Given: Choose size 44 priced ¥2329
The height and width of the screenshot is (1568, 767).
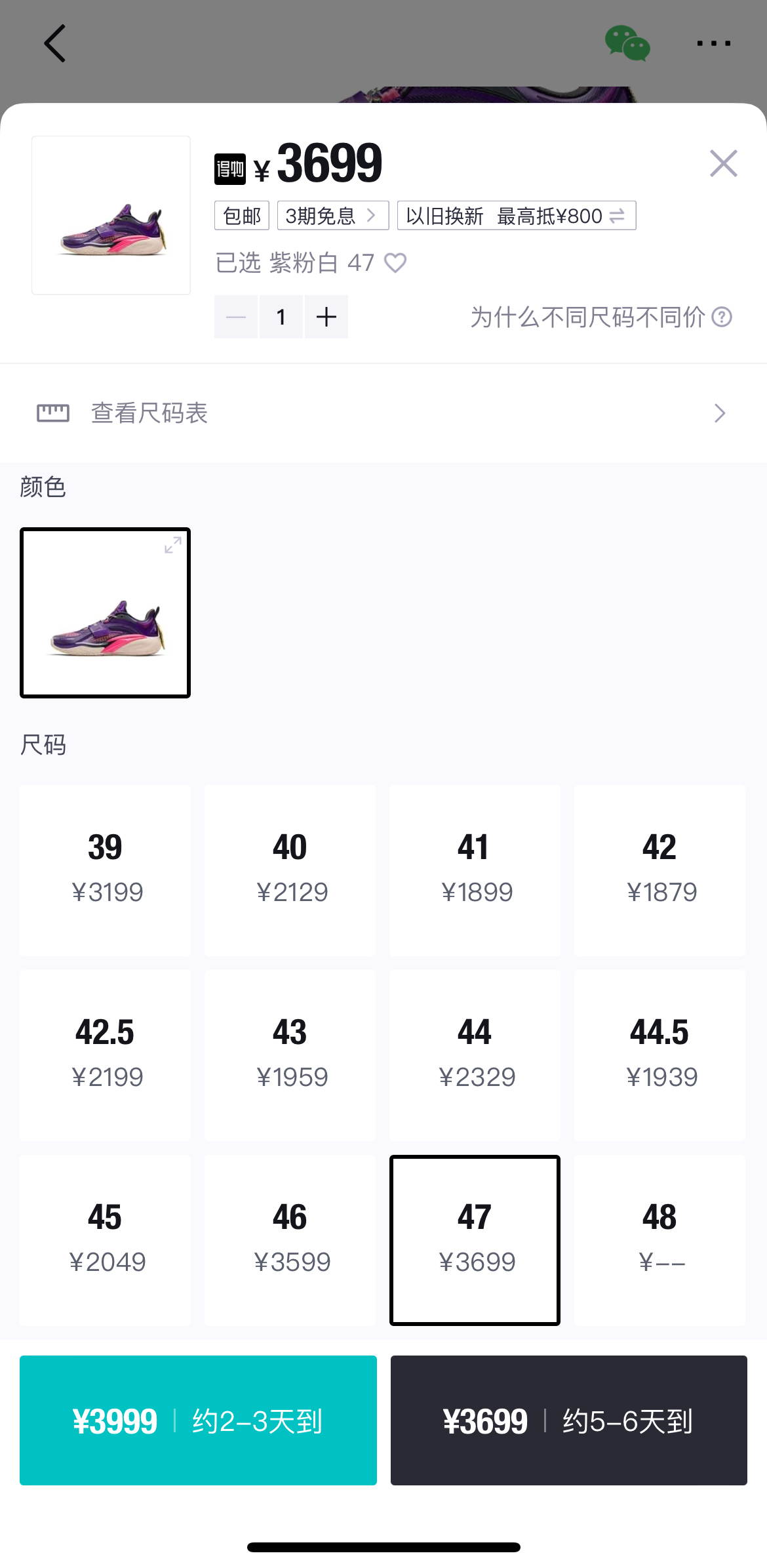Looking at the screenshot, I should pos(475,1055).
